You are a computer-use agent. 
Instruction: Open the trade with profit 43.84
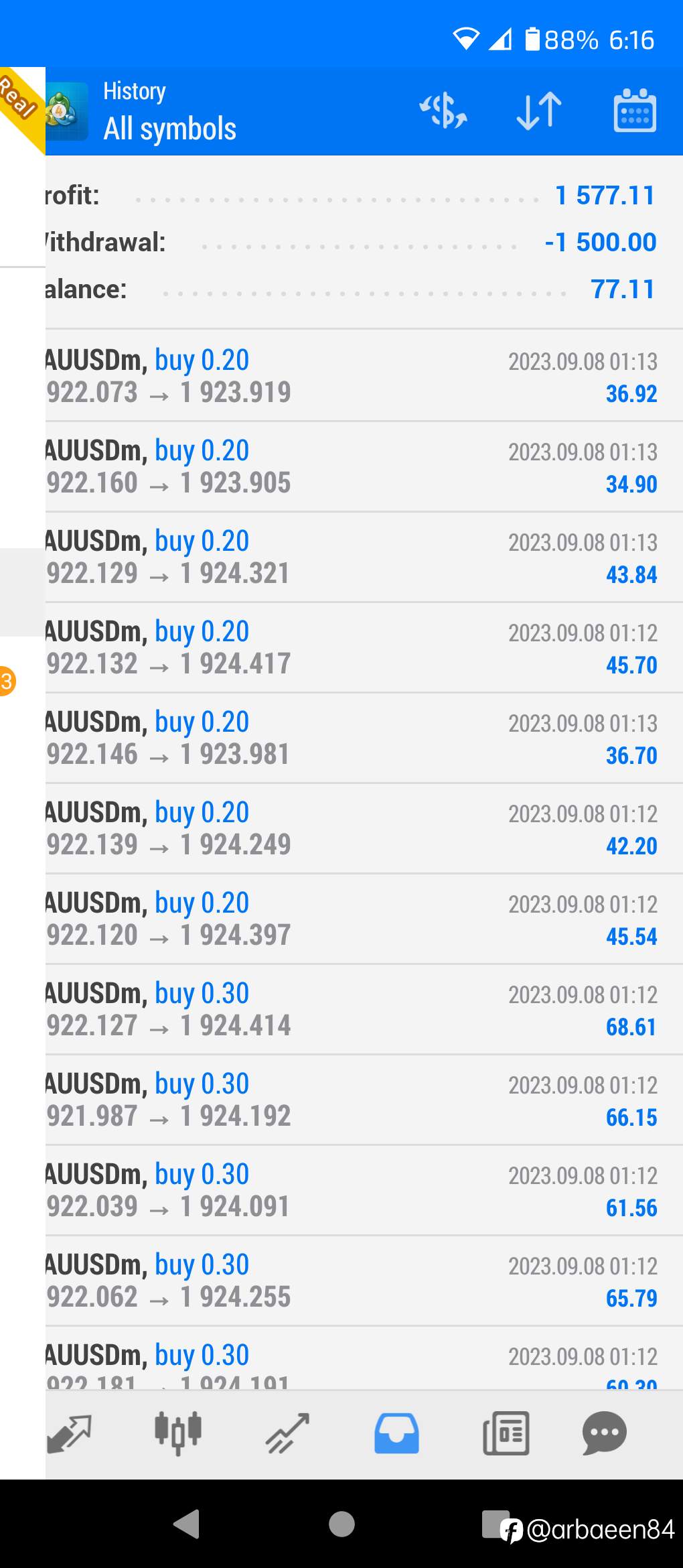(x=364, y=557)
